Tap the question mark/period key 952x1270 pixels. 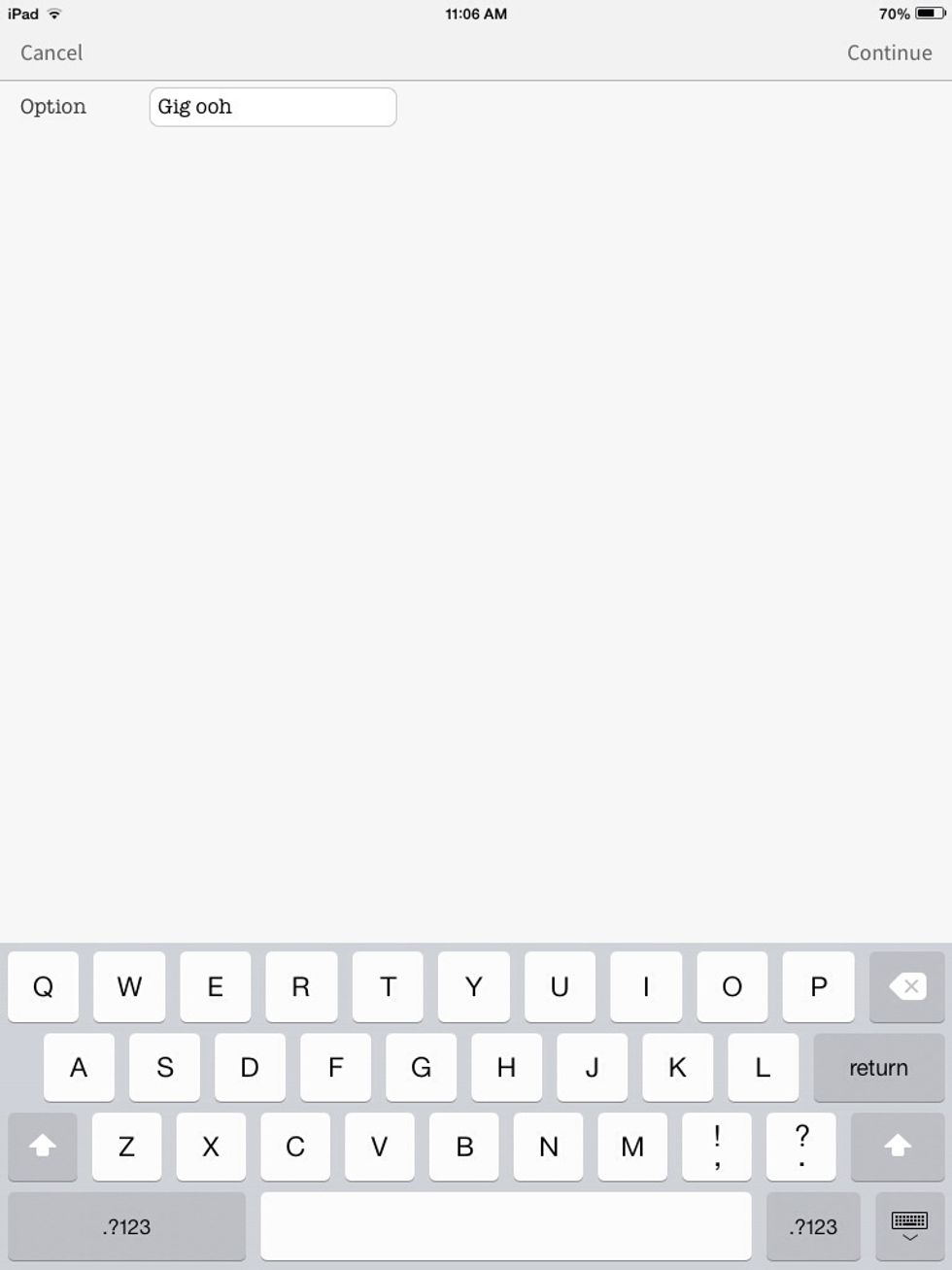[x=801, y=1147]
